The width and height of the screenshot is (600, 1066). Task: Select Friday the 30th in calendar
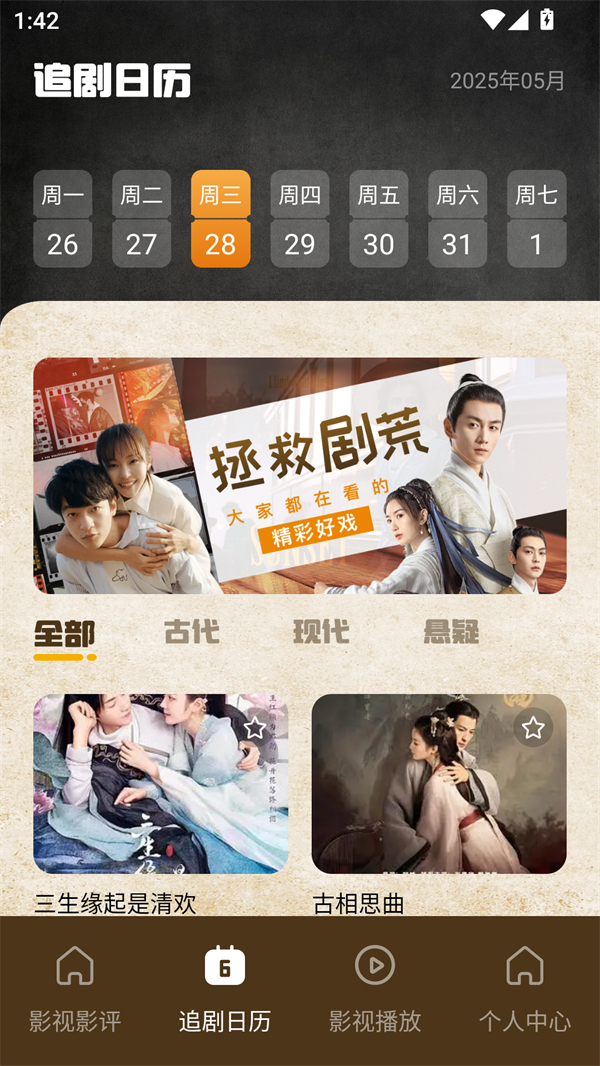(378, 220)
